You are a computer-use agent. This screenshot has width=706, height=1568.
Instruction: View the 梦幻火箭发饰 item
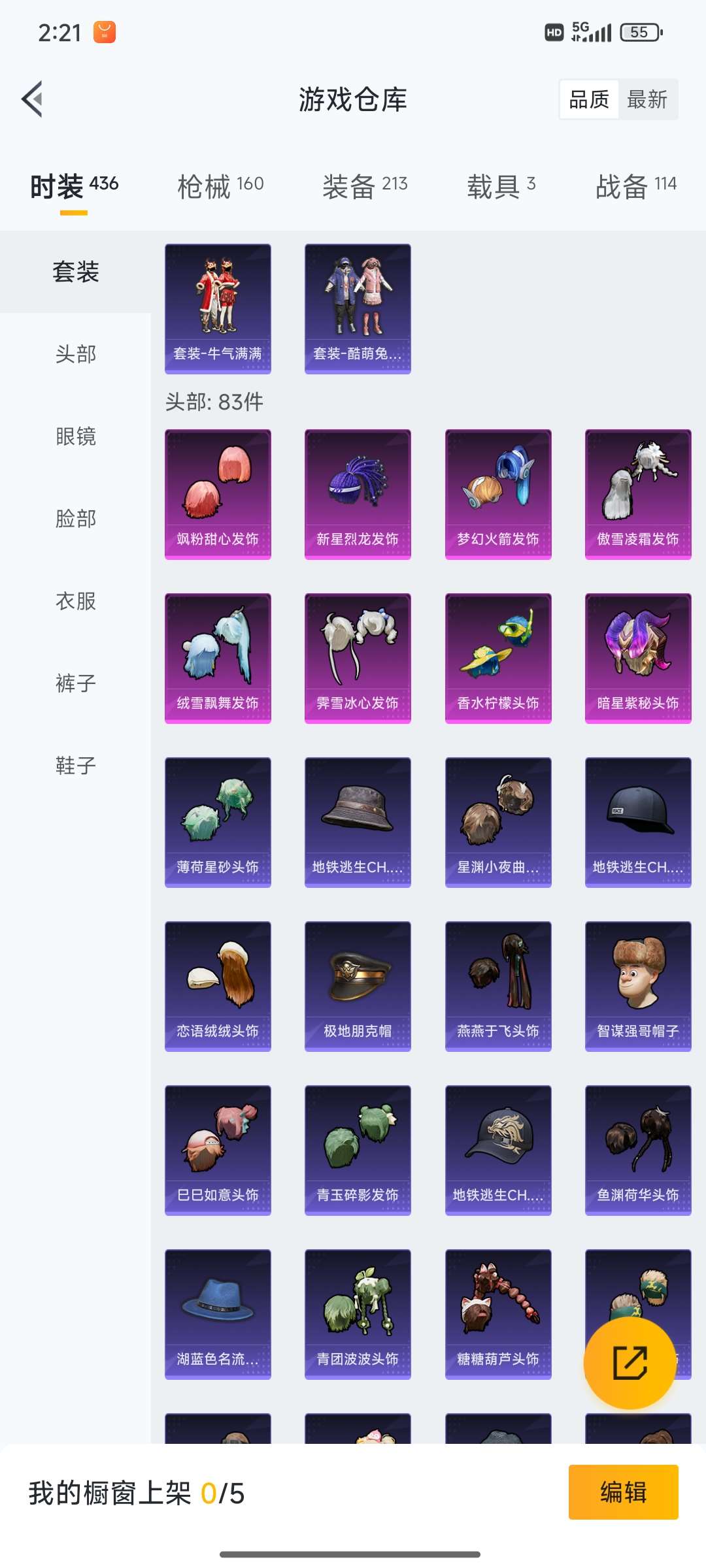[498, 494]
